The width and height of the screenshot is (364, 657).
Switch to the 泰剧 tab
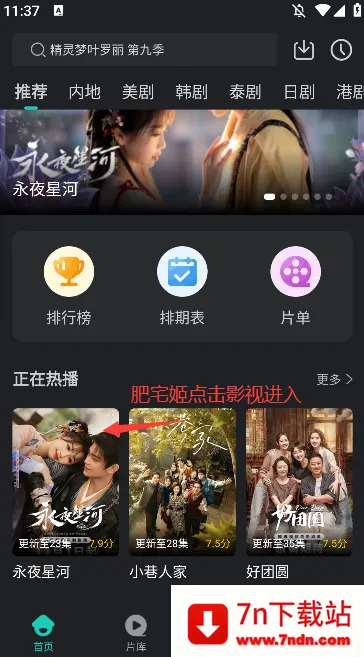[x=245, y=92]
